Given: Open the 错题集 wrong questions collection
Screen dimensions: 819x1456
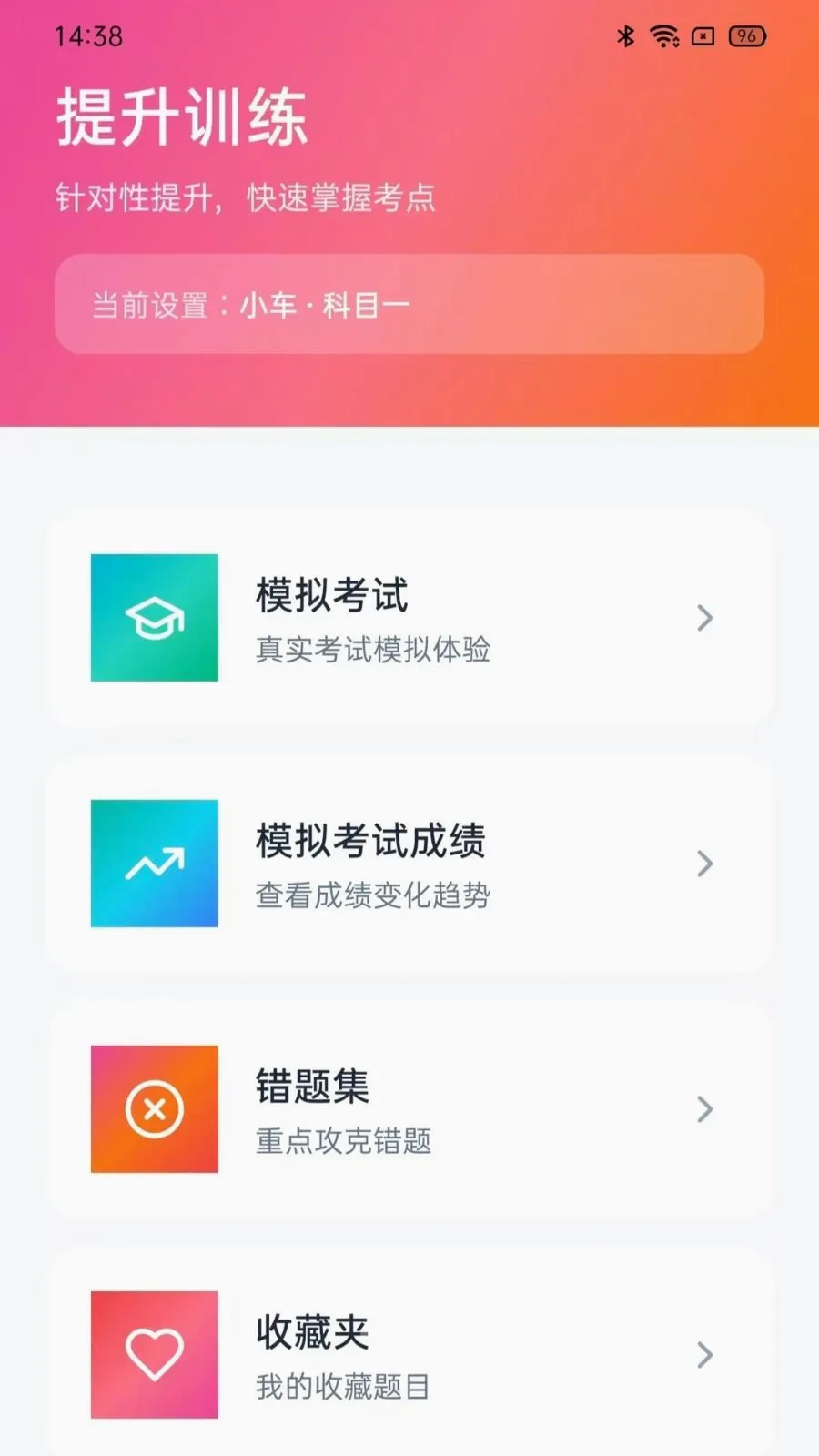Looking at the screenshot, I should click(409, 1109).
